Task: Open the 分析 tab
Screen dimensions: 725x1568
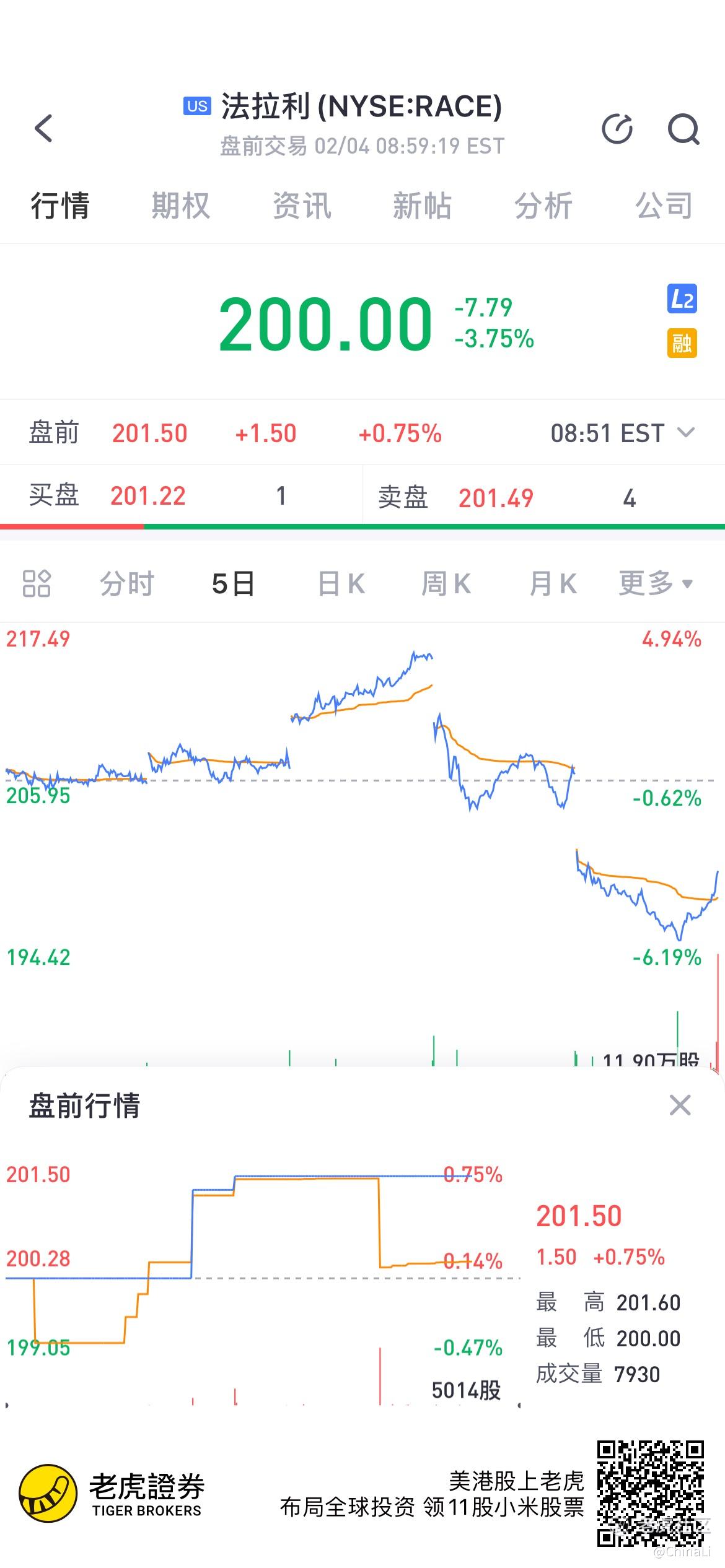Action: click(x=543, y=206)
